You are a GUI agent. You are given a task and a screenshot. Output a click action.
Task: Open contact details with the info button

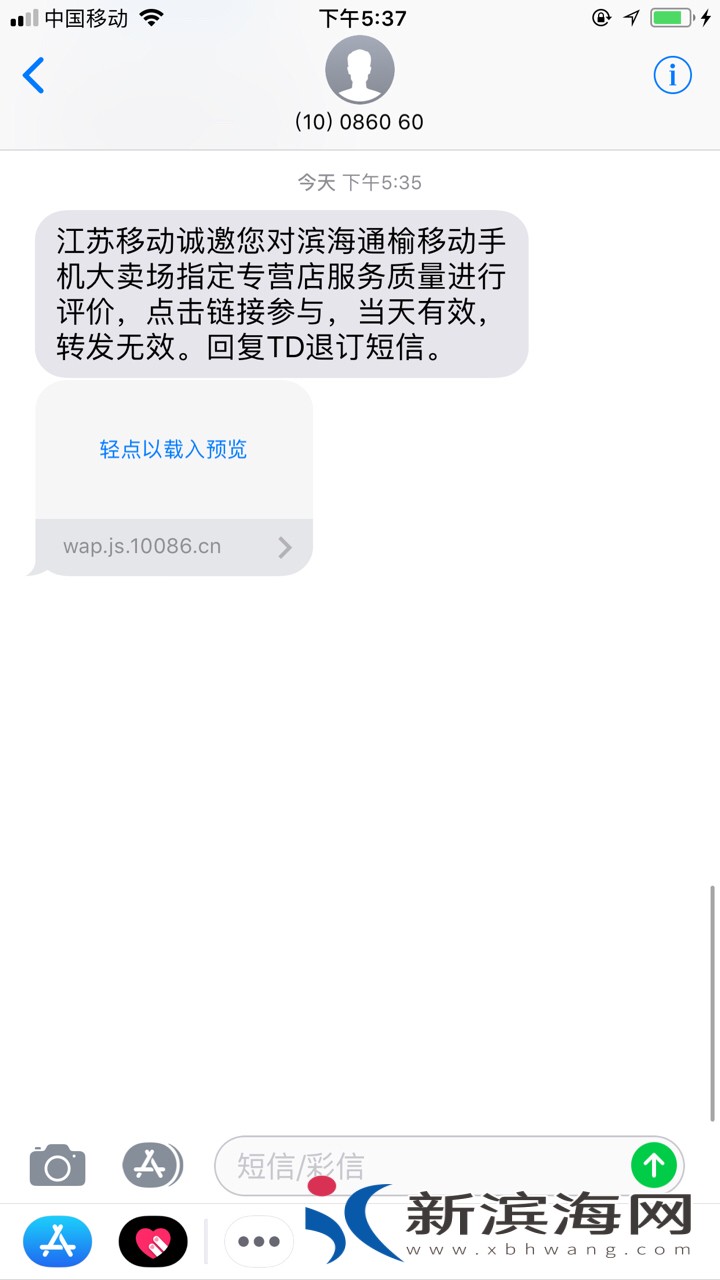click(x=672, y=75)
